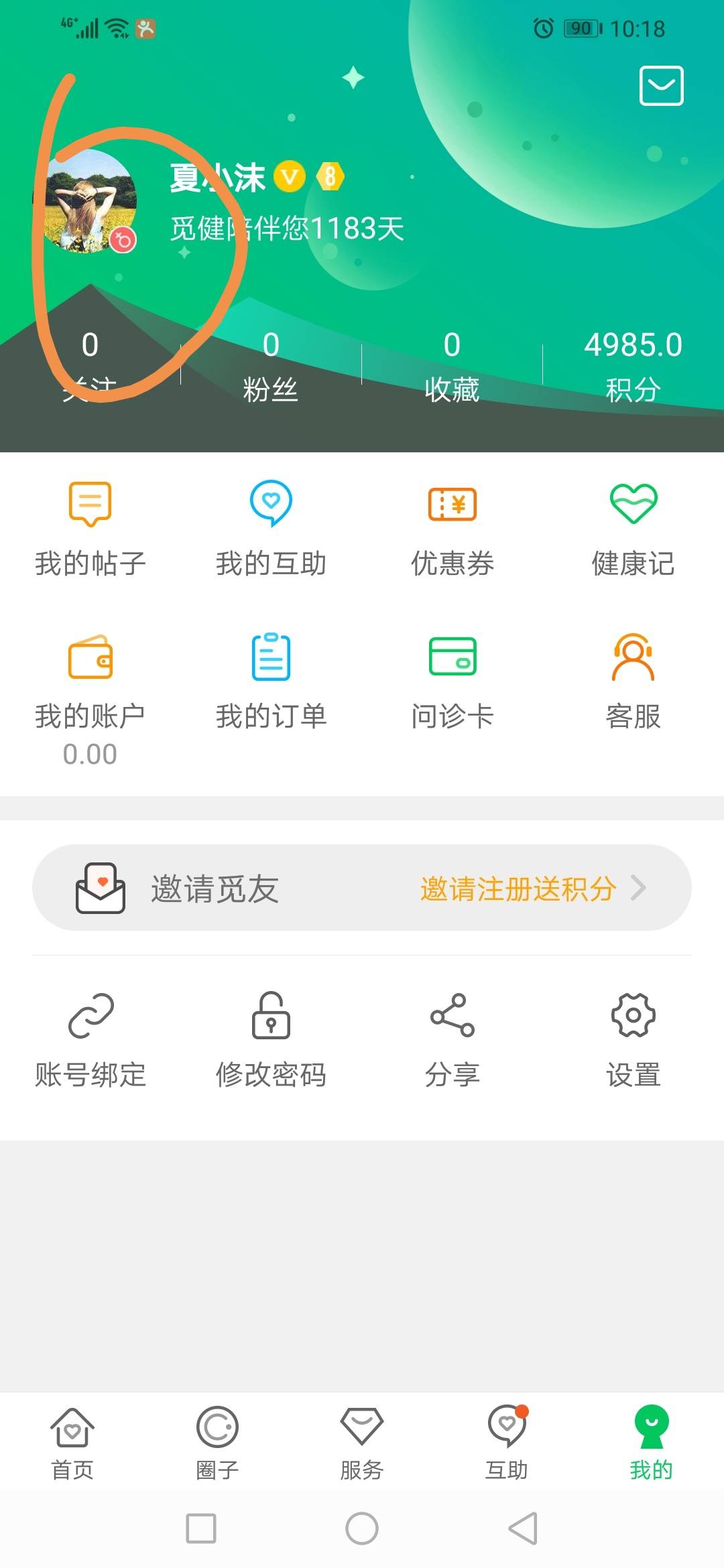Go to the 服务 services tab
This screenshot has width=724, height=1568.
(362, 1442)
